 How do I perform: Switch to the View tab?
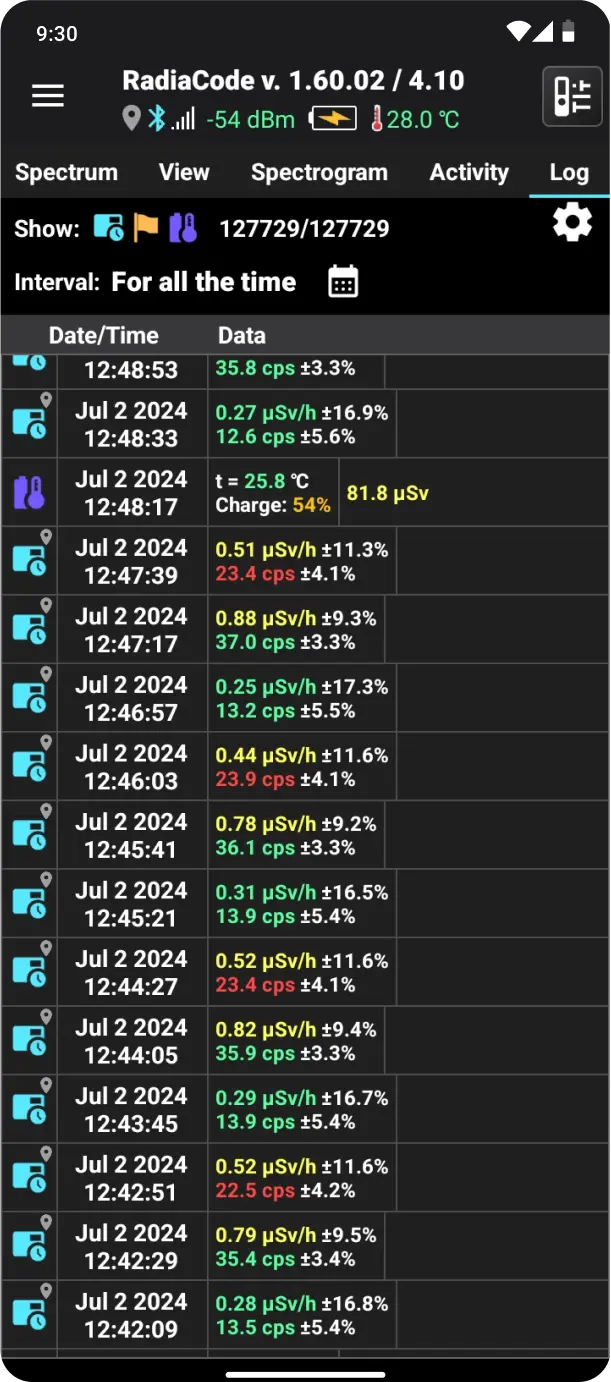tap(184, 172)
